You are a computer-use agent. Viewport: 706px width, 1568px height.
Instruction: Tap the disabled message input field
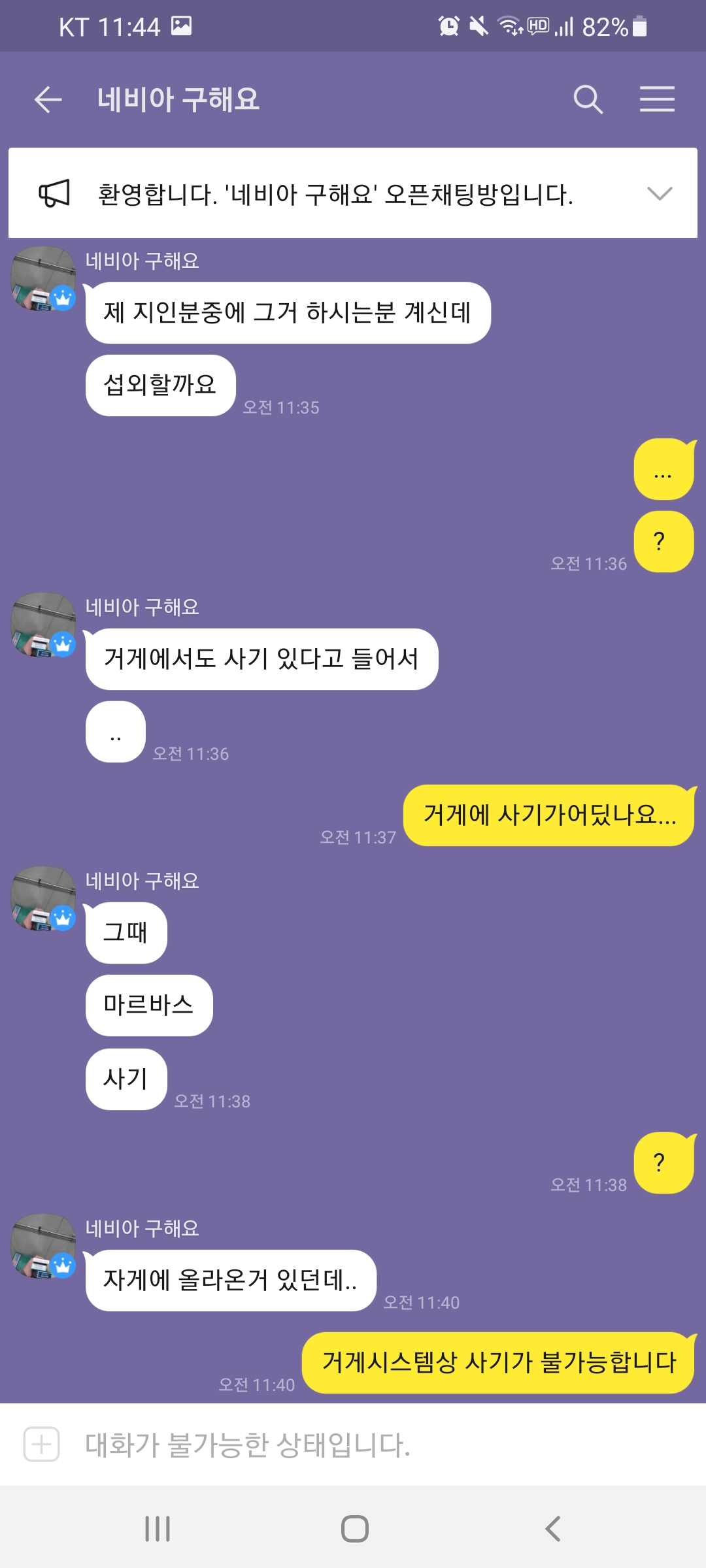tap(366, 1445)
